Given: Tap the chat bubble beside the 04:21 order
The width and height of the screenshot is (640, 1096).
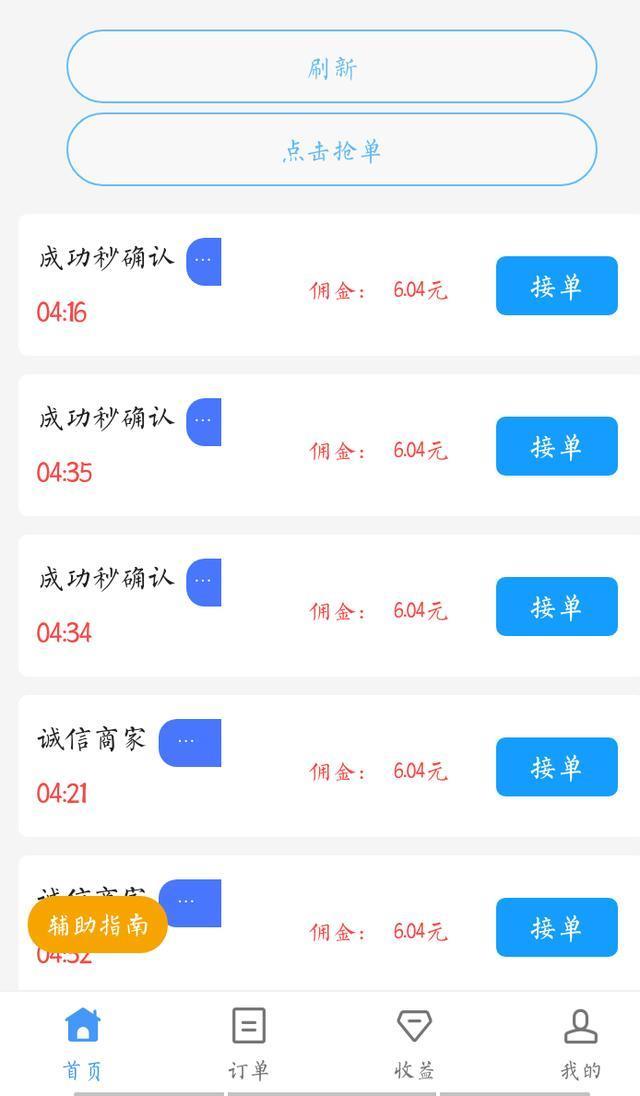Looking at the screenshot, I should (189, 742).
